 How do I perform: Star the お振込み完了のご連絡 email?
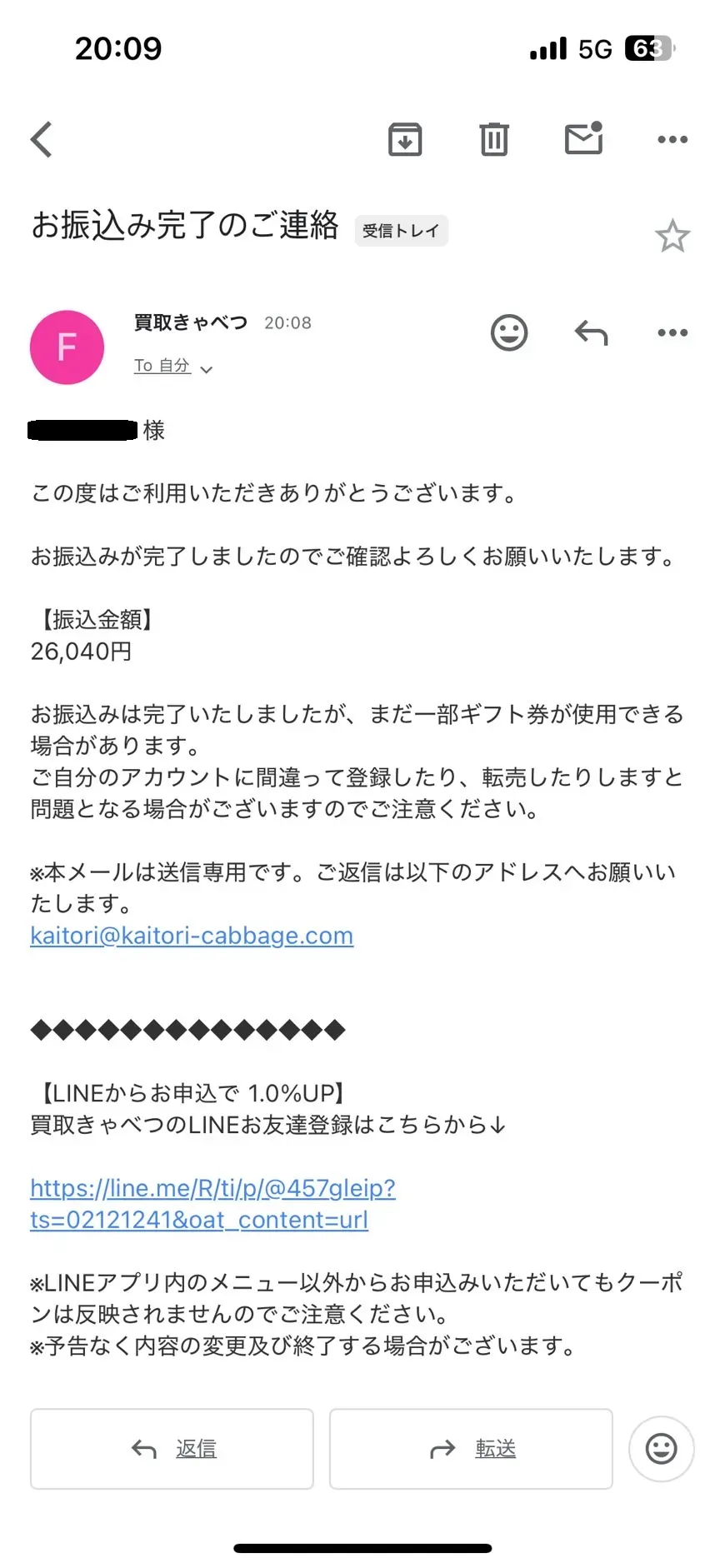[672, 237]
